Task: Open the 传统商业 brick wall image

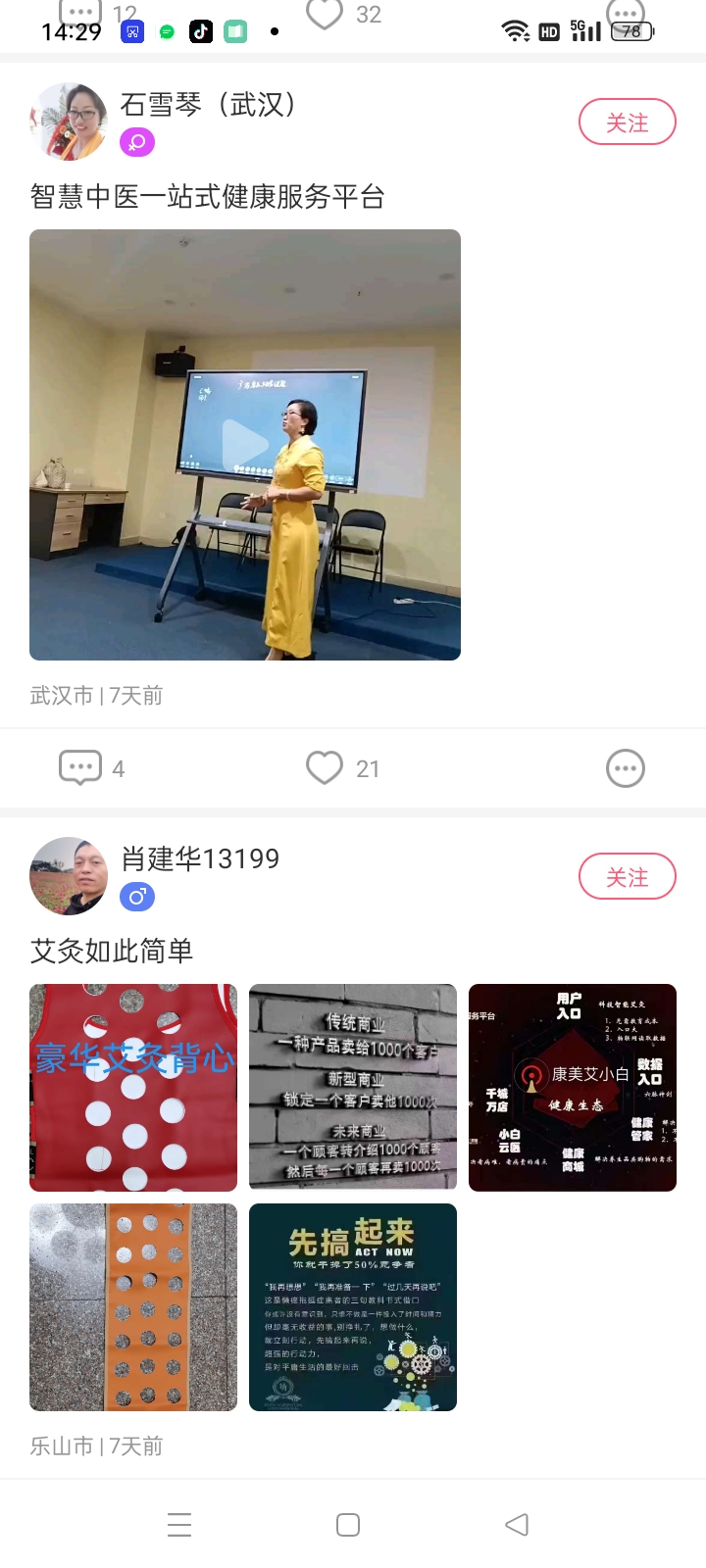Action: tap(353, 1088)
